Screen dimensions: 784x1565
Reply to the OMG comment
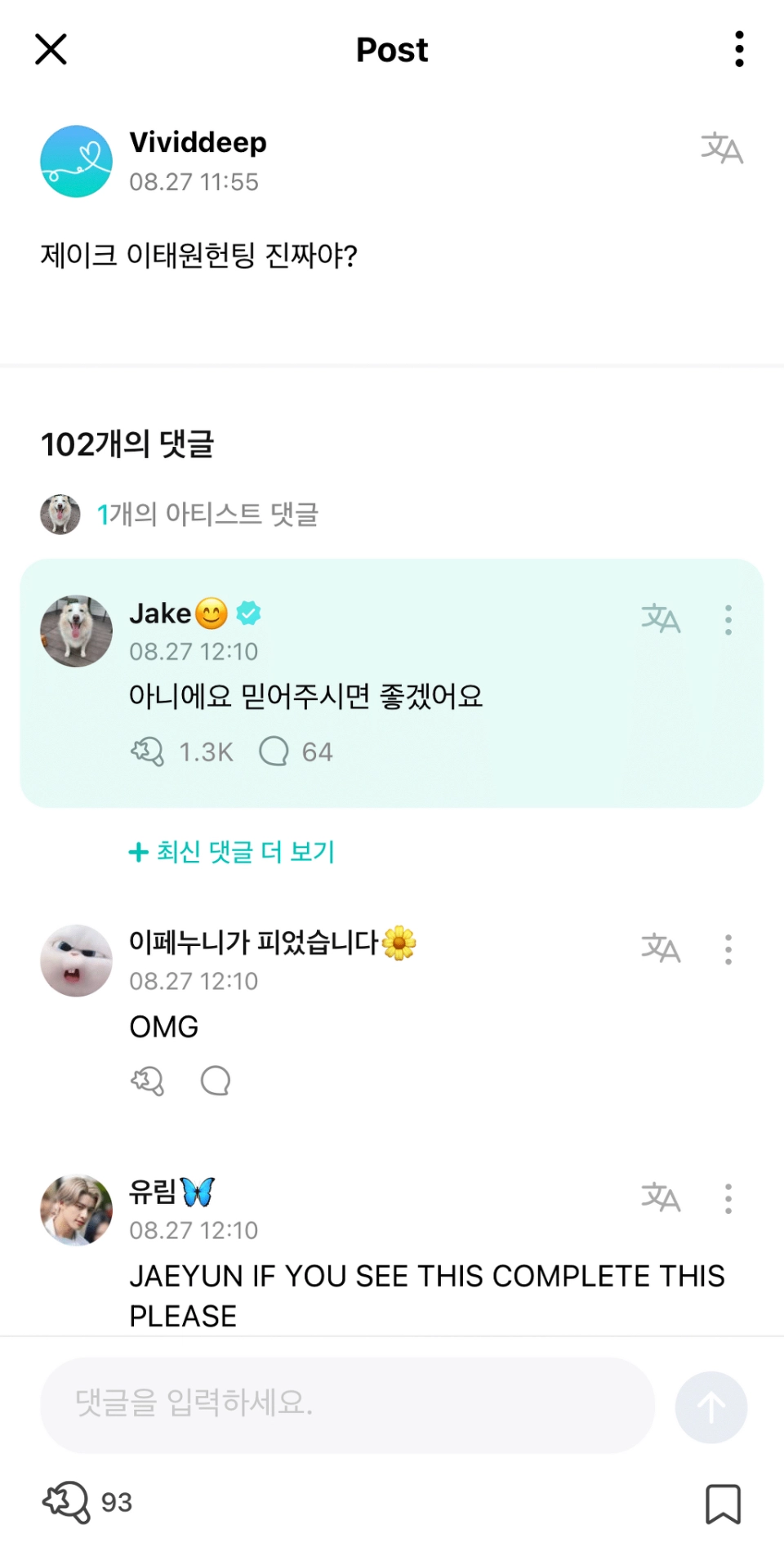[x=216, y=1081]
